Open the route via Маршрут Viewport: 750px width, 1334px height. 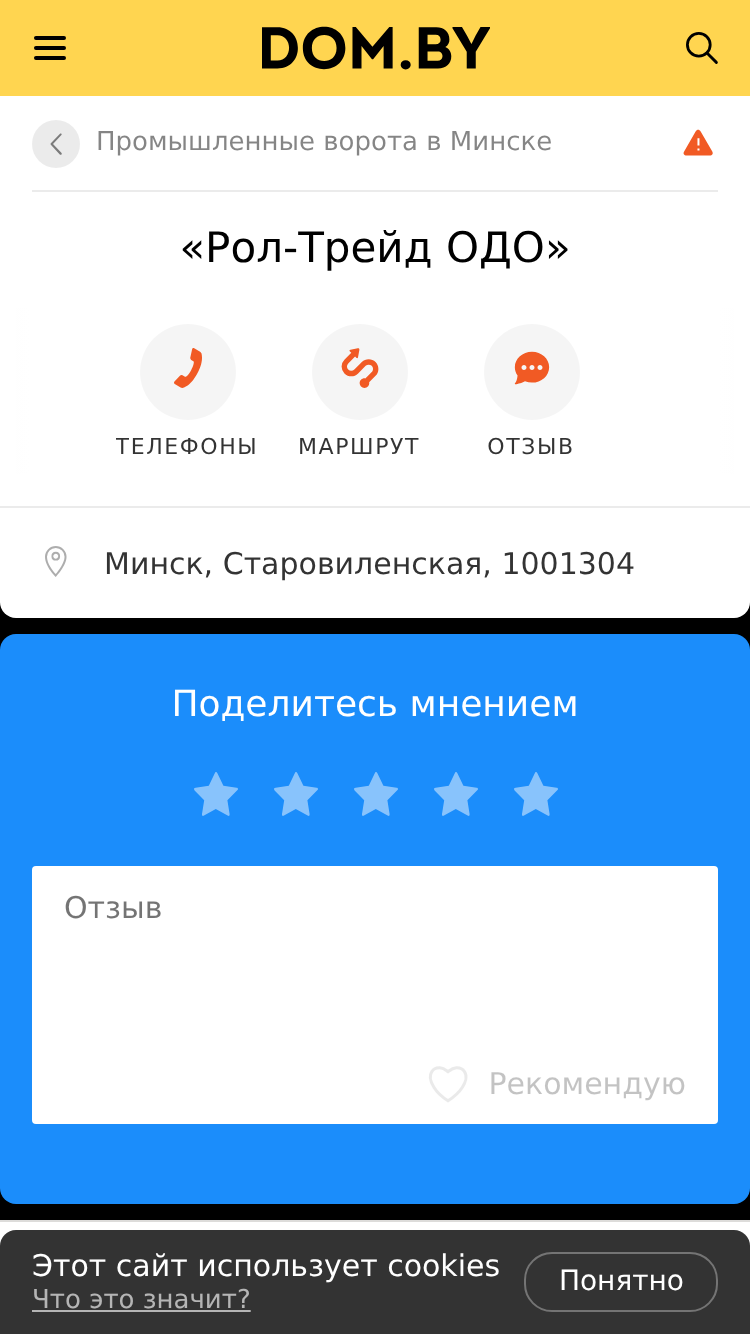pyautogui.click(x=359, y=392)
